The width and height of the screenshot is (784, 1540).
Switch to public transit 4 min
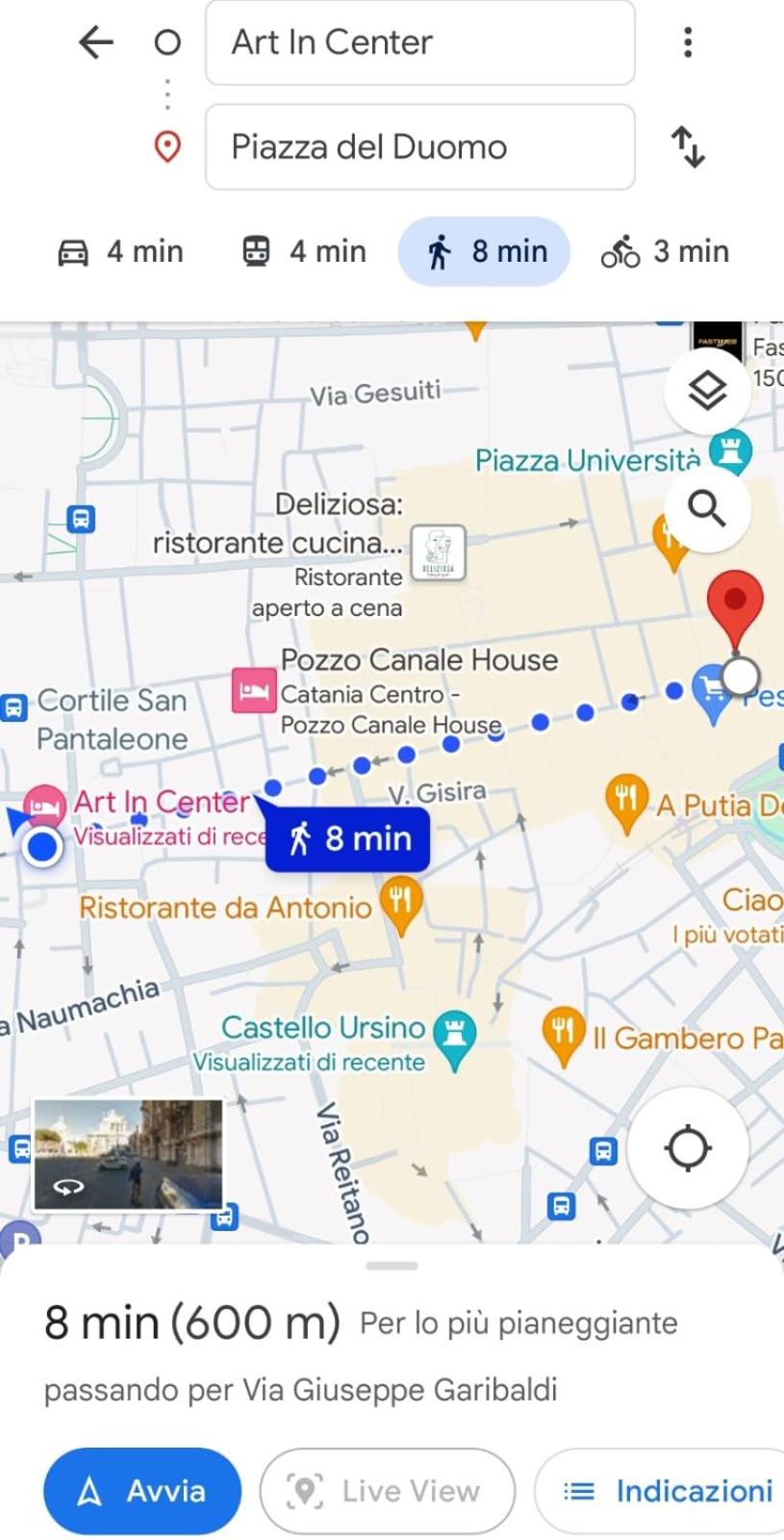pos(304,252)
